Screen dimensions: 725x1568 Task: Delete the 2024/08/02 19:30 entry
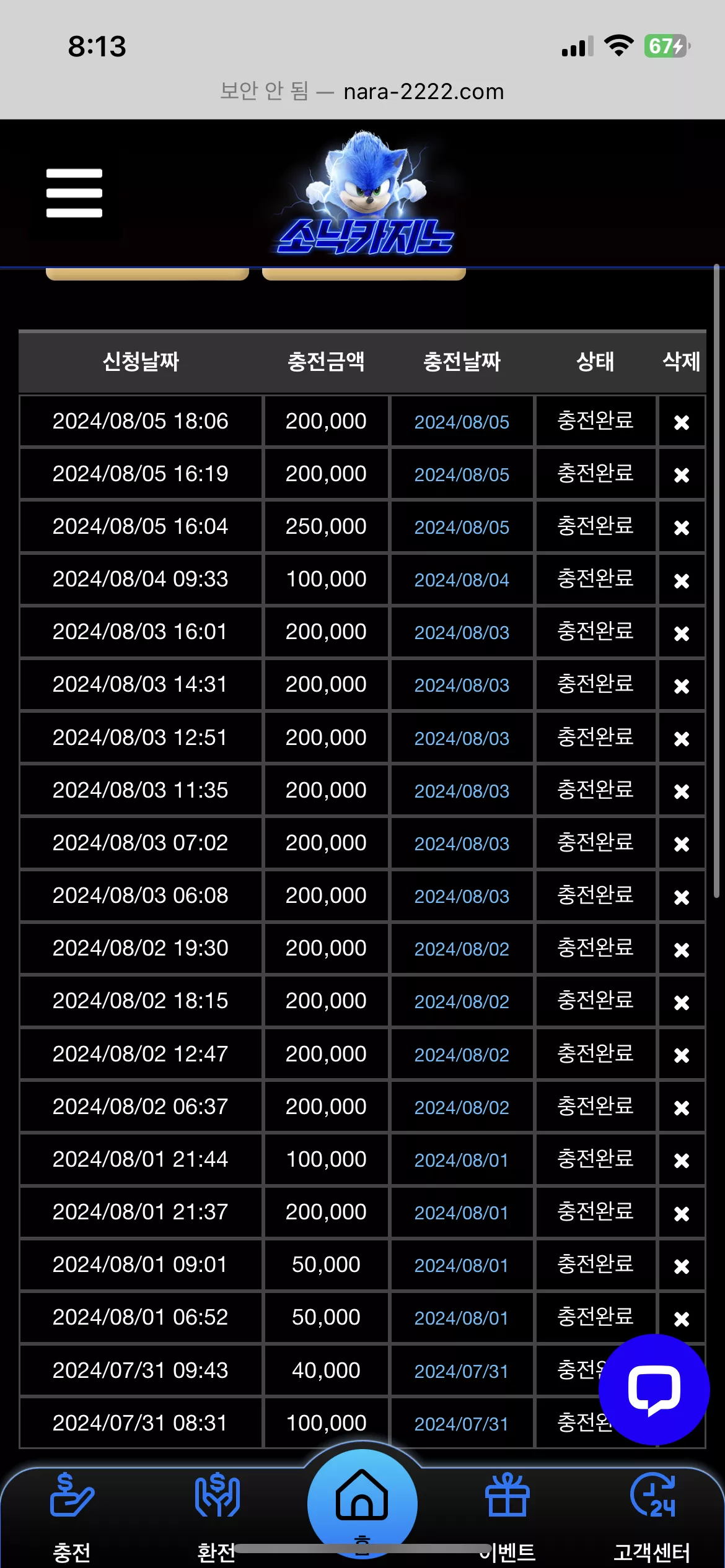pos(682,950)
